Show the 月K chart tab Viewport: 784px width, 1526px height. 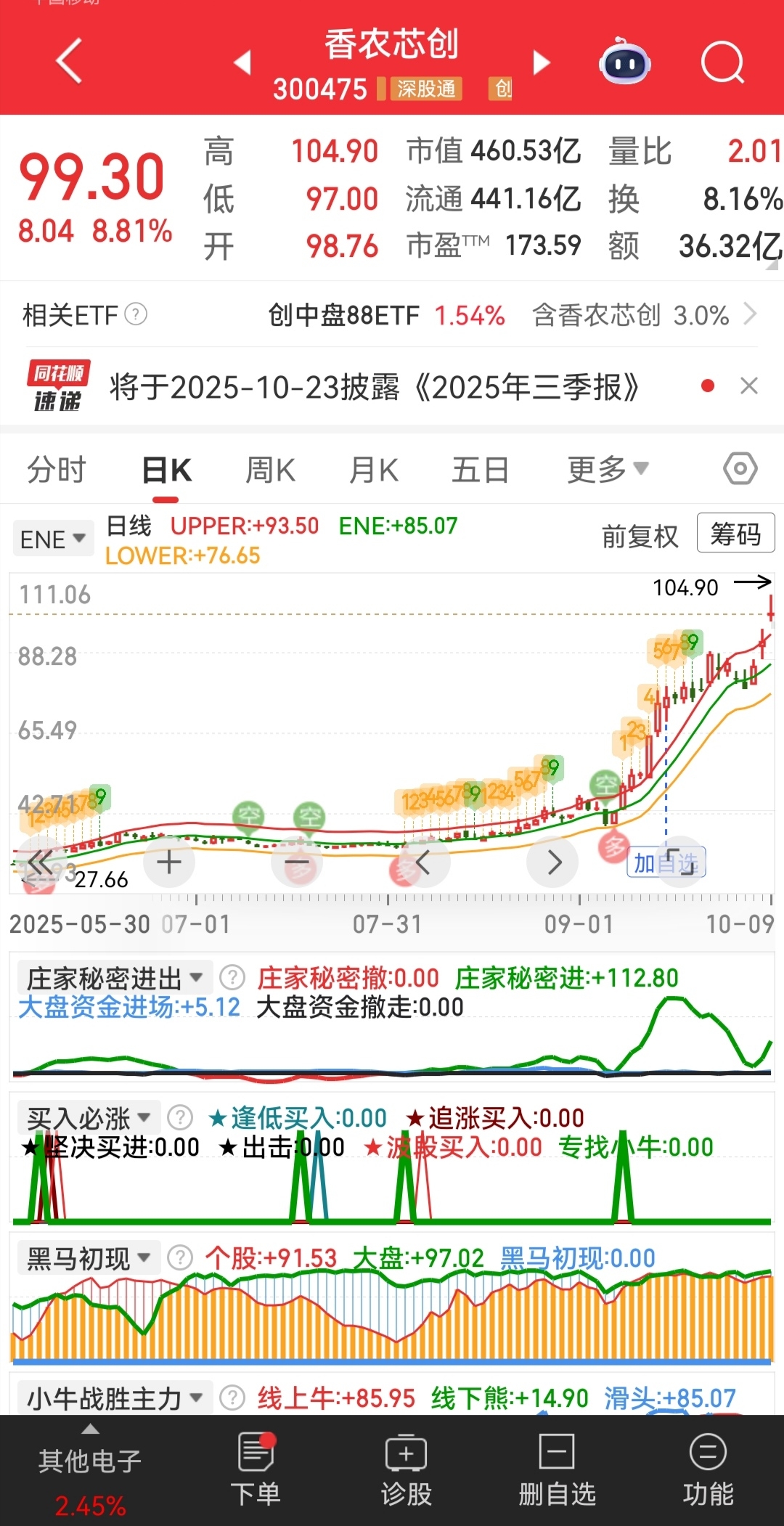pyautogui.click(x=374, y=470)
